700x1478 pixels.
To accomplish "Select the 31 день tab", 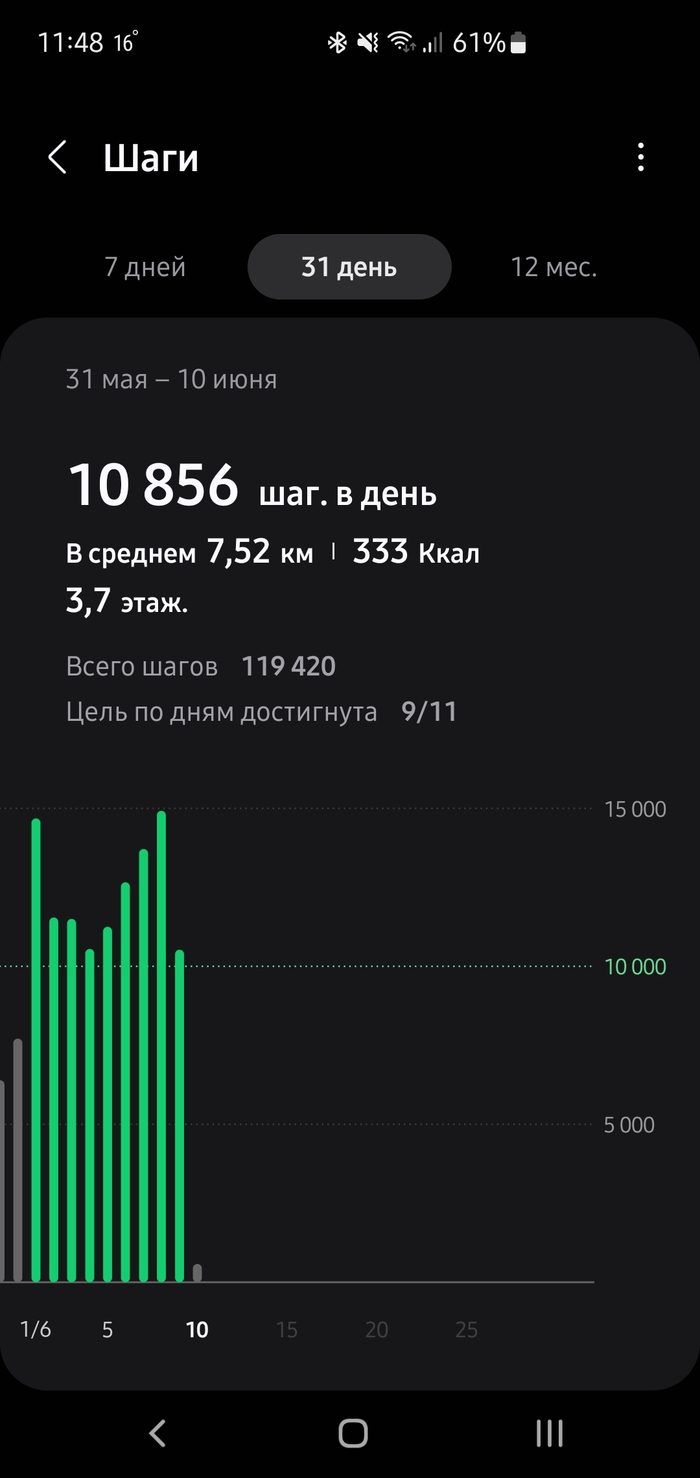I will pyautogui.click(x=349, y=268).
